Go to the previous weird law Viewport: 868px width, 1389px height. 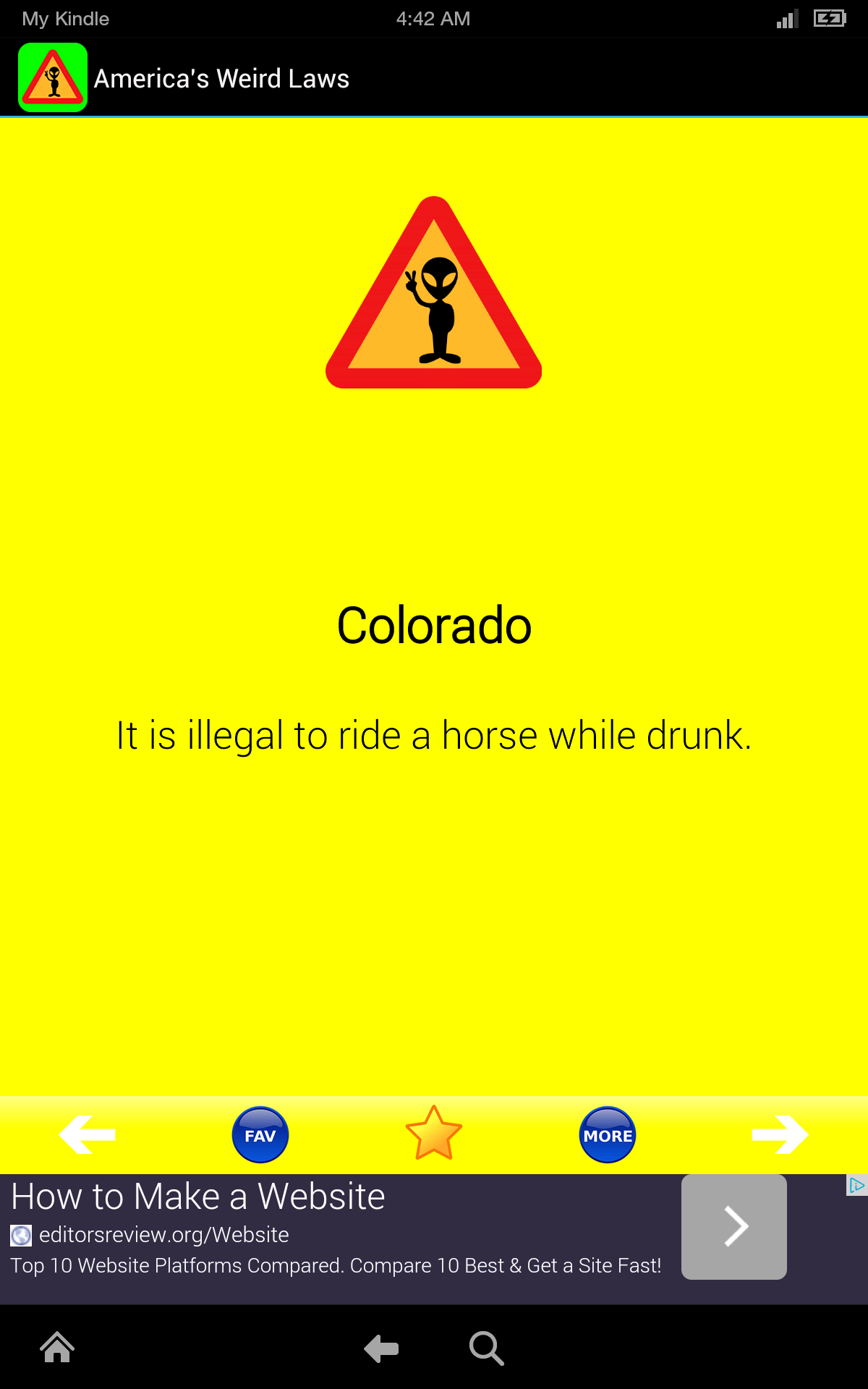(x=88, y=1134)
